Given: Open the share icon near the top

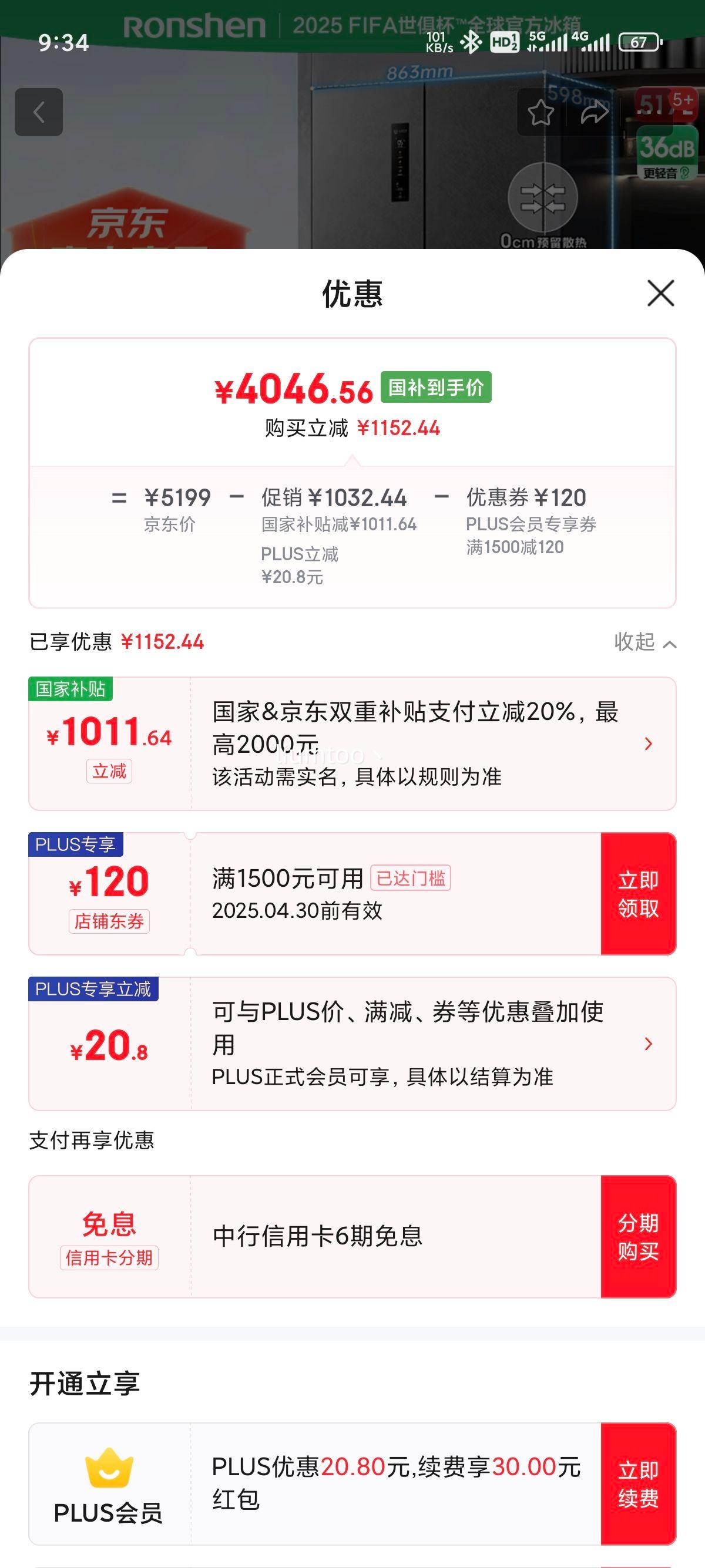Looking at the screenshot, I should 592,113.
